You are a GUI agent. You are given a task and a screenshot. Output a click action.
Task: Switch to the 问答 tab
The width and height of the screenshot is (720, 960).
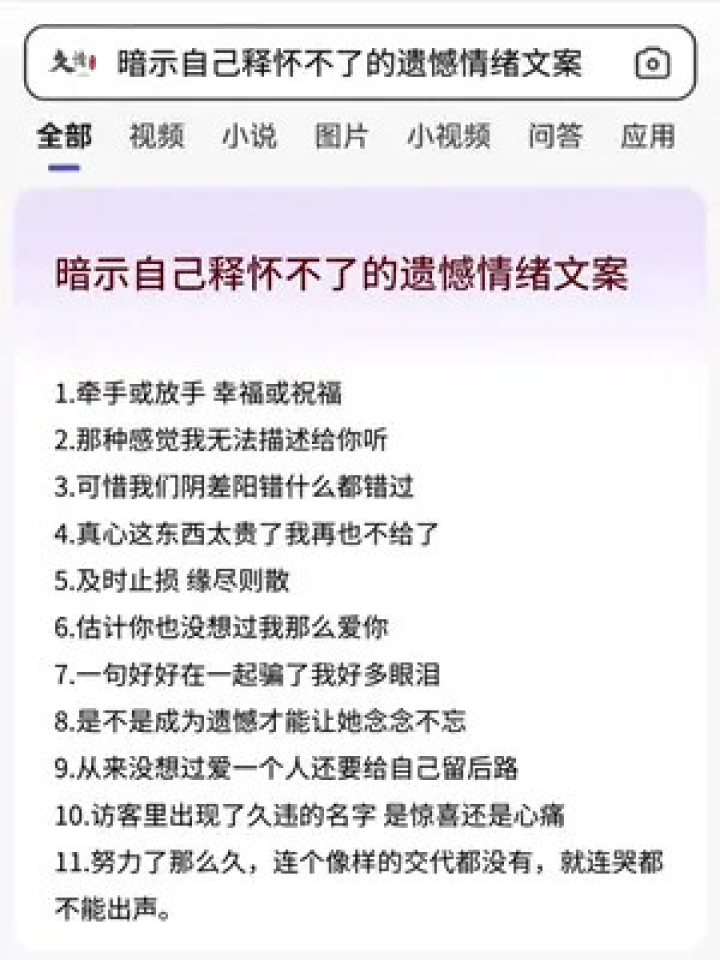click(556, 136)
